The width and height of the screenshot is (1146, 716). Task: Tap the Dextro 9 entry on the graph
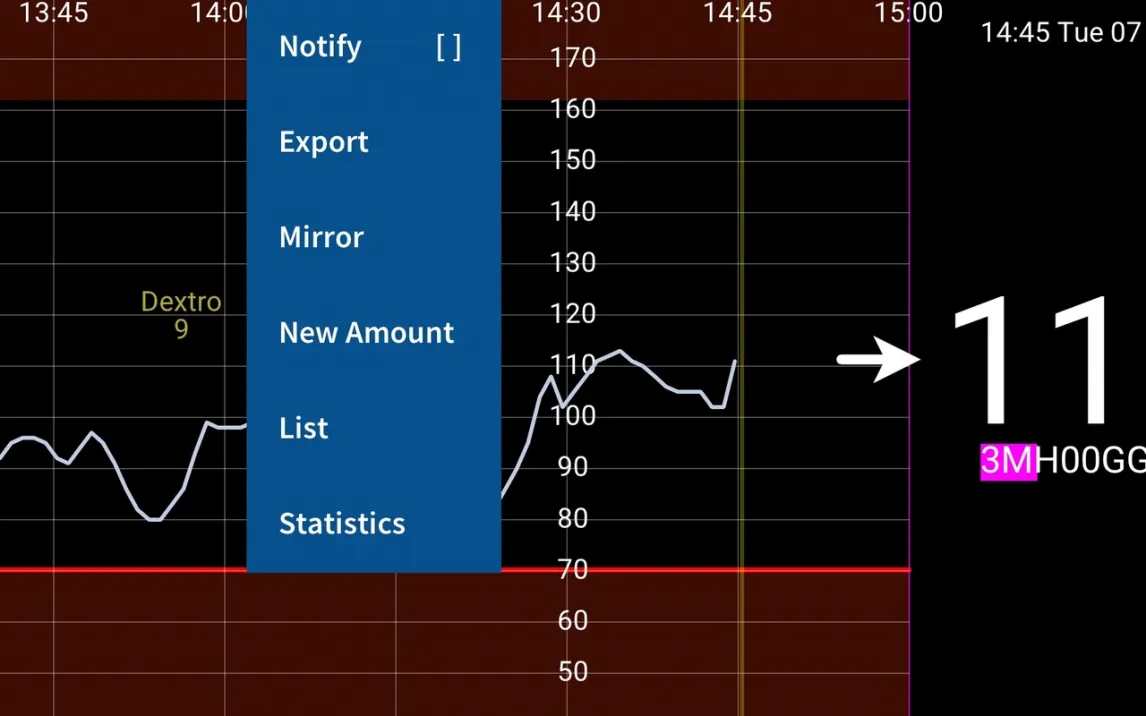click(181, 315)
